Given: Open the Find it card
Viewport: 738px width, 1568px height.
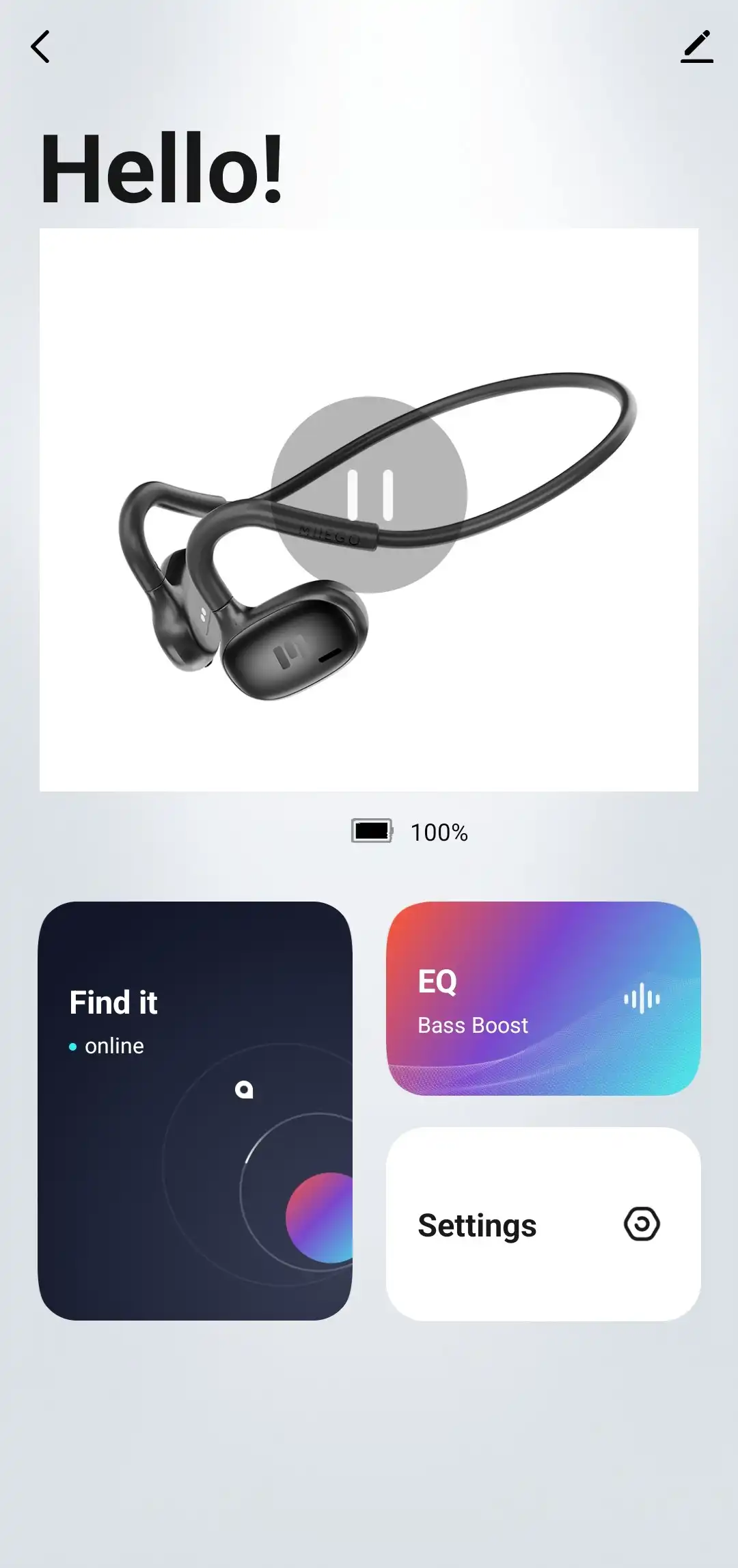Looking at the screenshot, I should pyautogui.click(x=195, y=1111).
